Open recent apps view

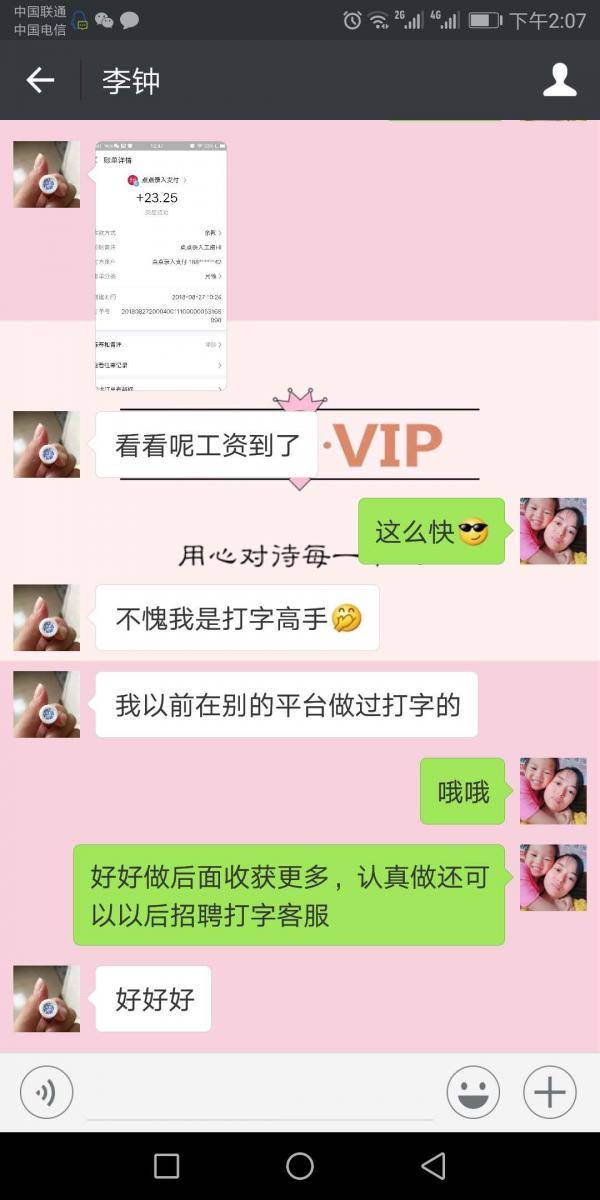click(167, 1166)
